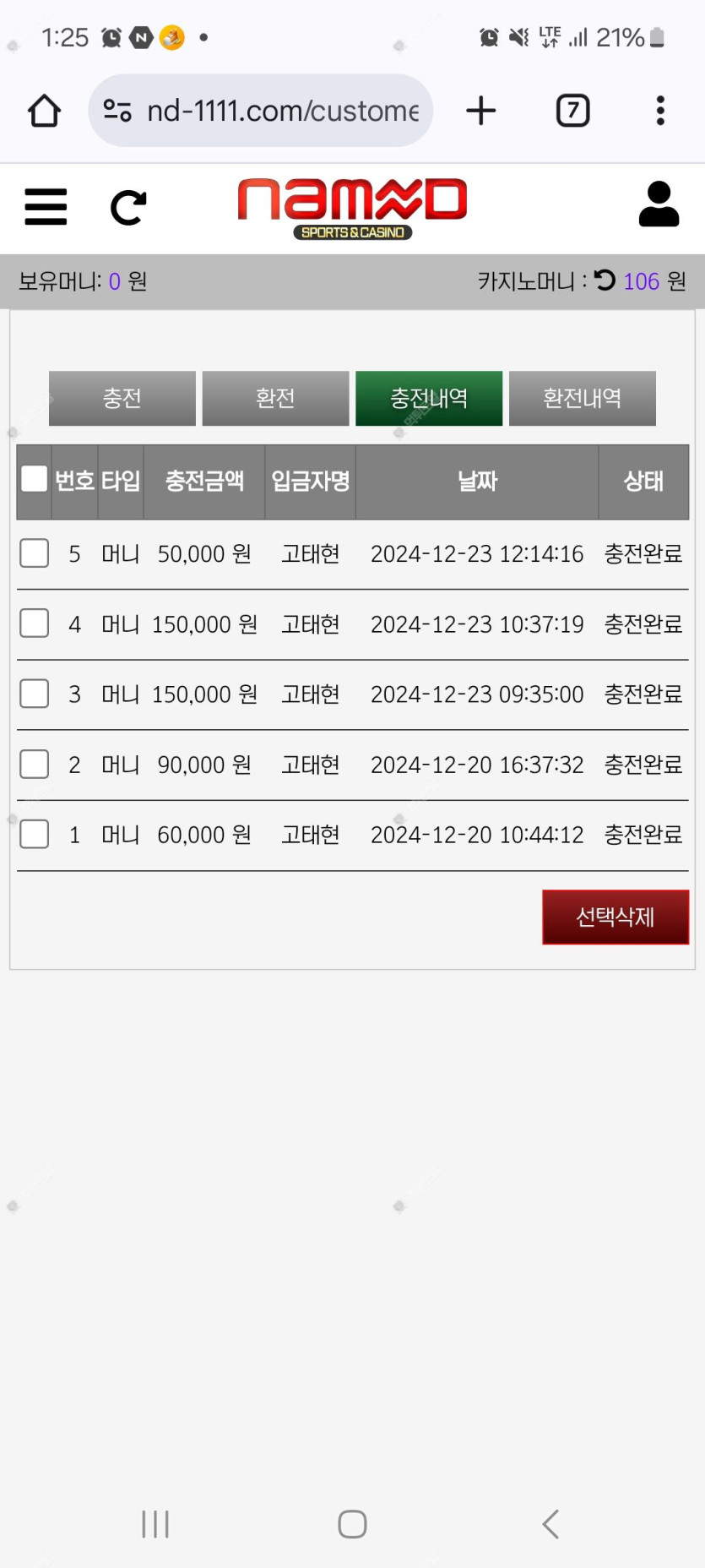Go to the browser home page
The width and height of the screenshot is (705, 1568).
[44, 111]
